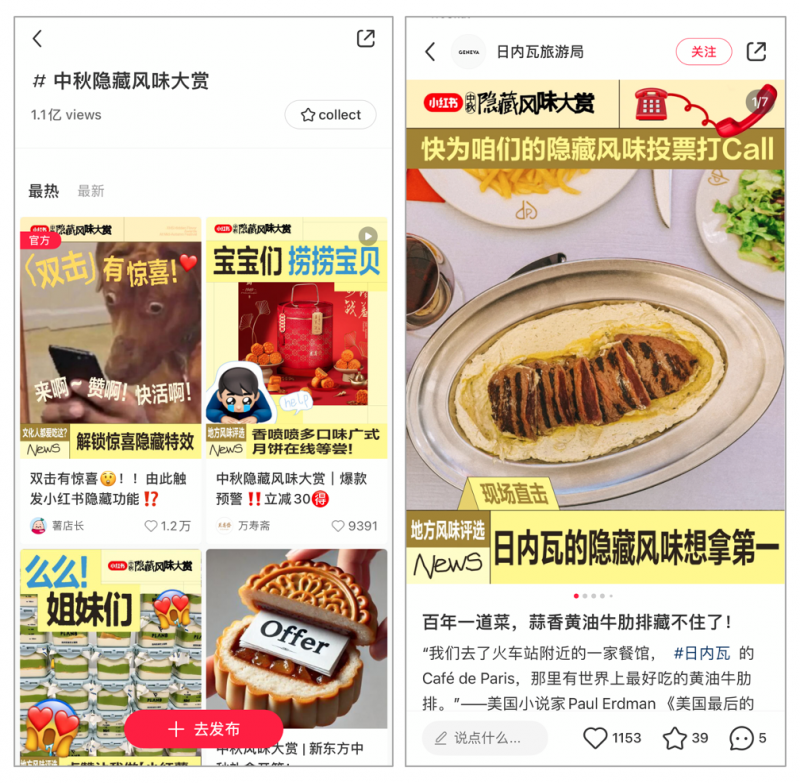The width and height of the screenshot is (800, 783).
Task: Open the 双击有惊喜 post by 薯店长
Action: pos(110,340)
